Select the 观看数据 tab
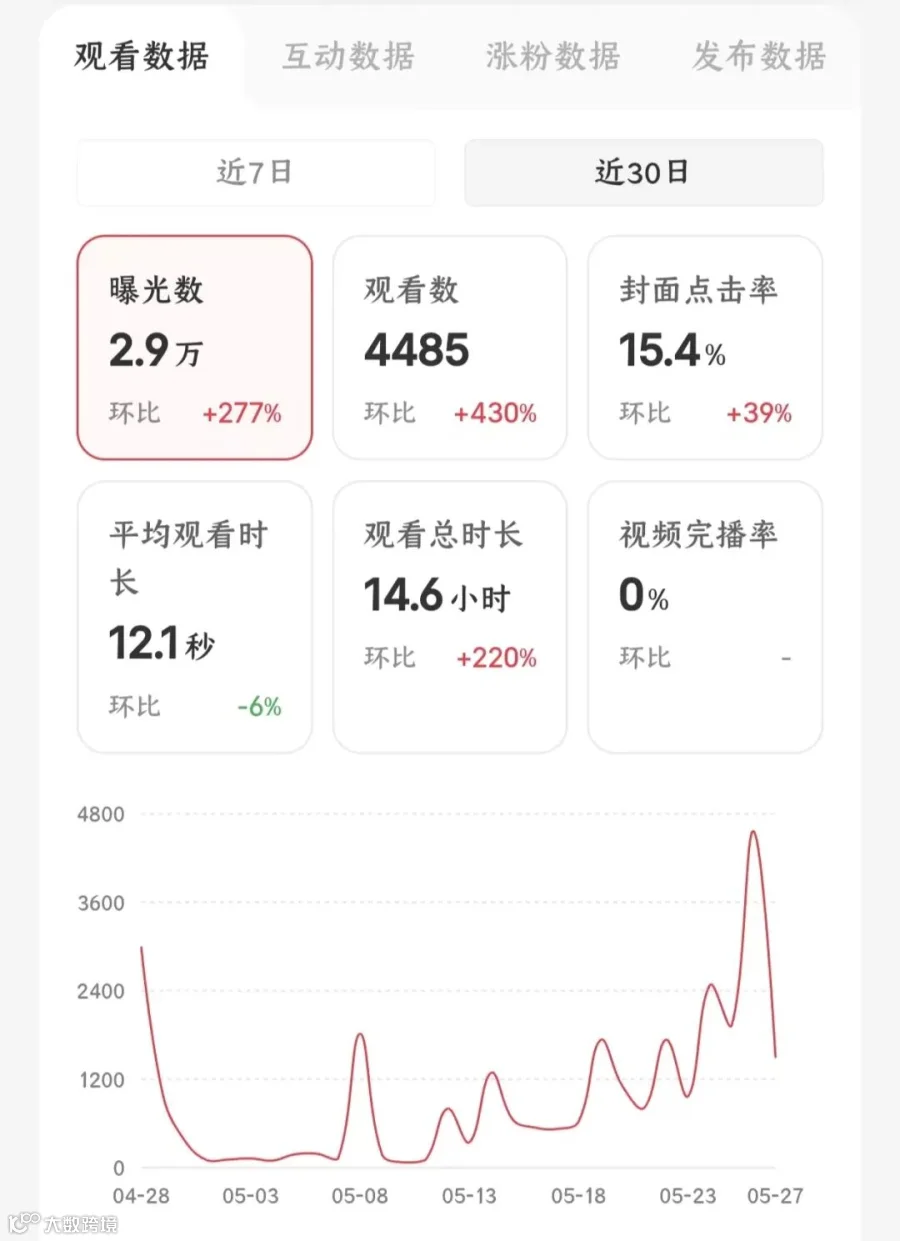900x1241 pixels. tap(142, 56)
